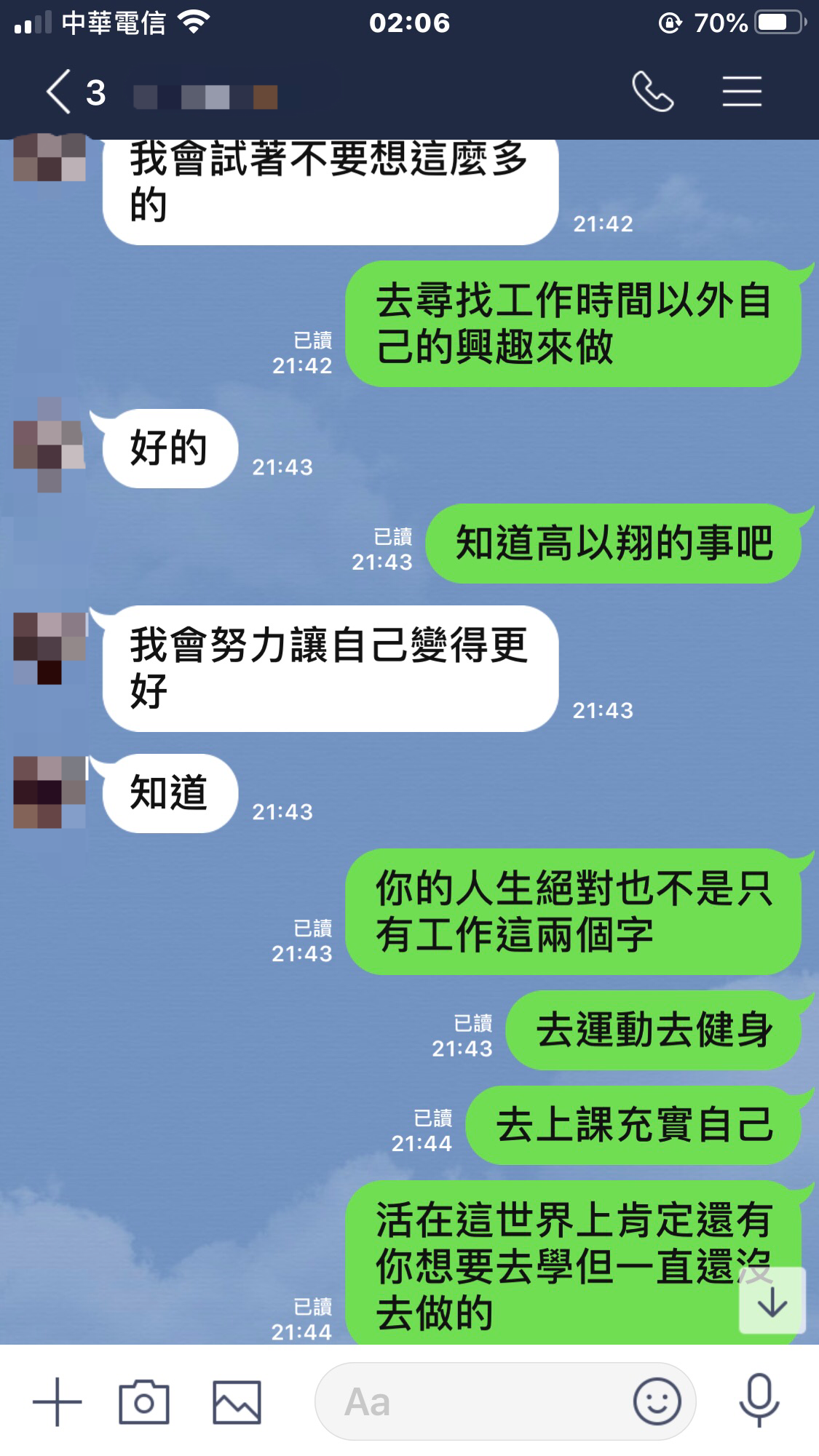Jump to the latest message arrow
This screenshot has width=819, height=1456.
pyautogui.click(x=772, y=1302)
